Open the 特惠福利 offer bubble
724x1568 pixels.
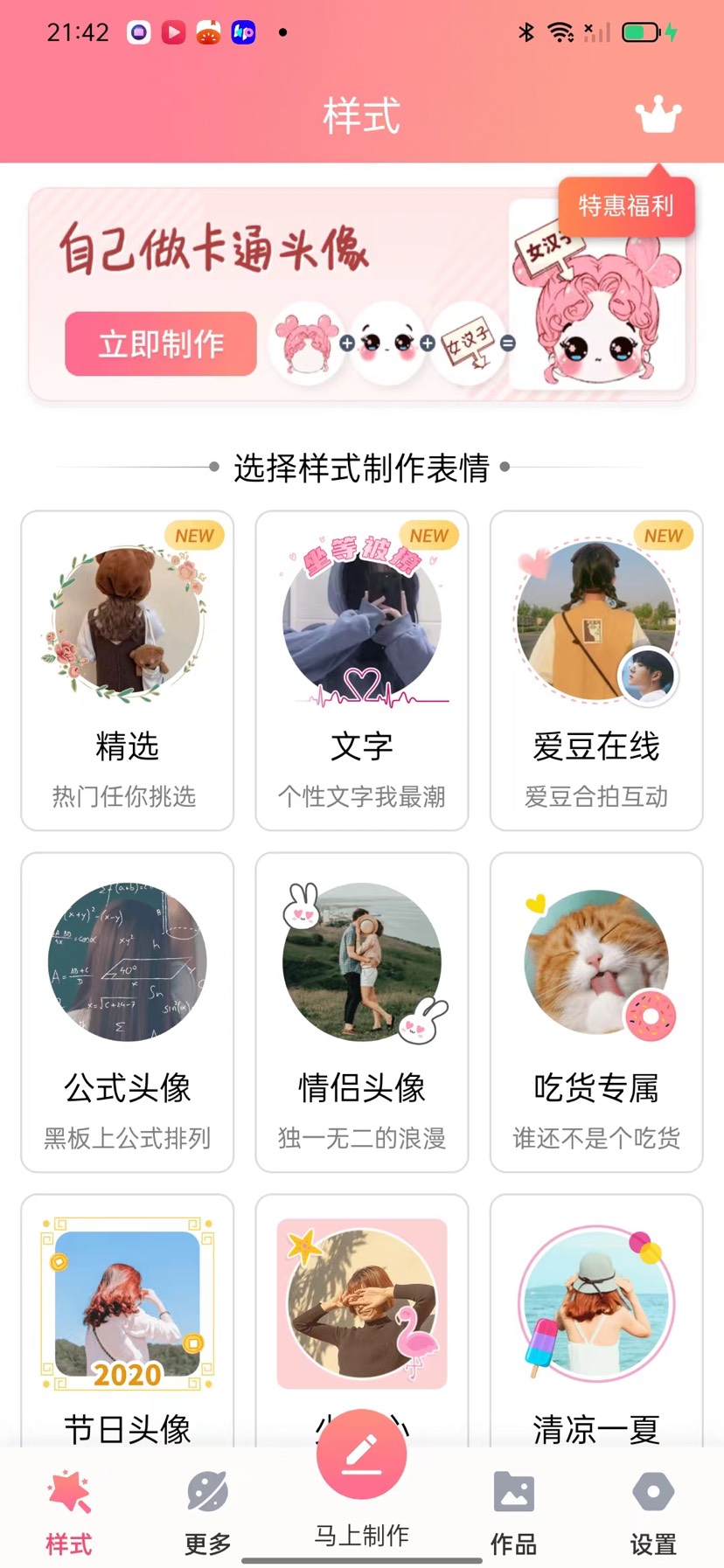[x=626, y=206]
